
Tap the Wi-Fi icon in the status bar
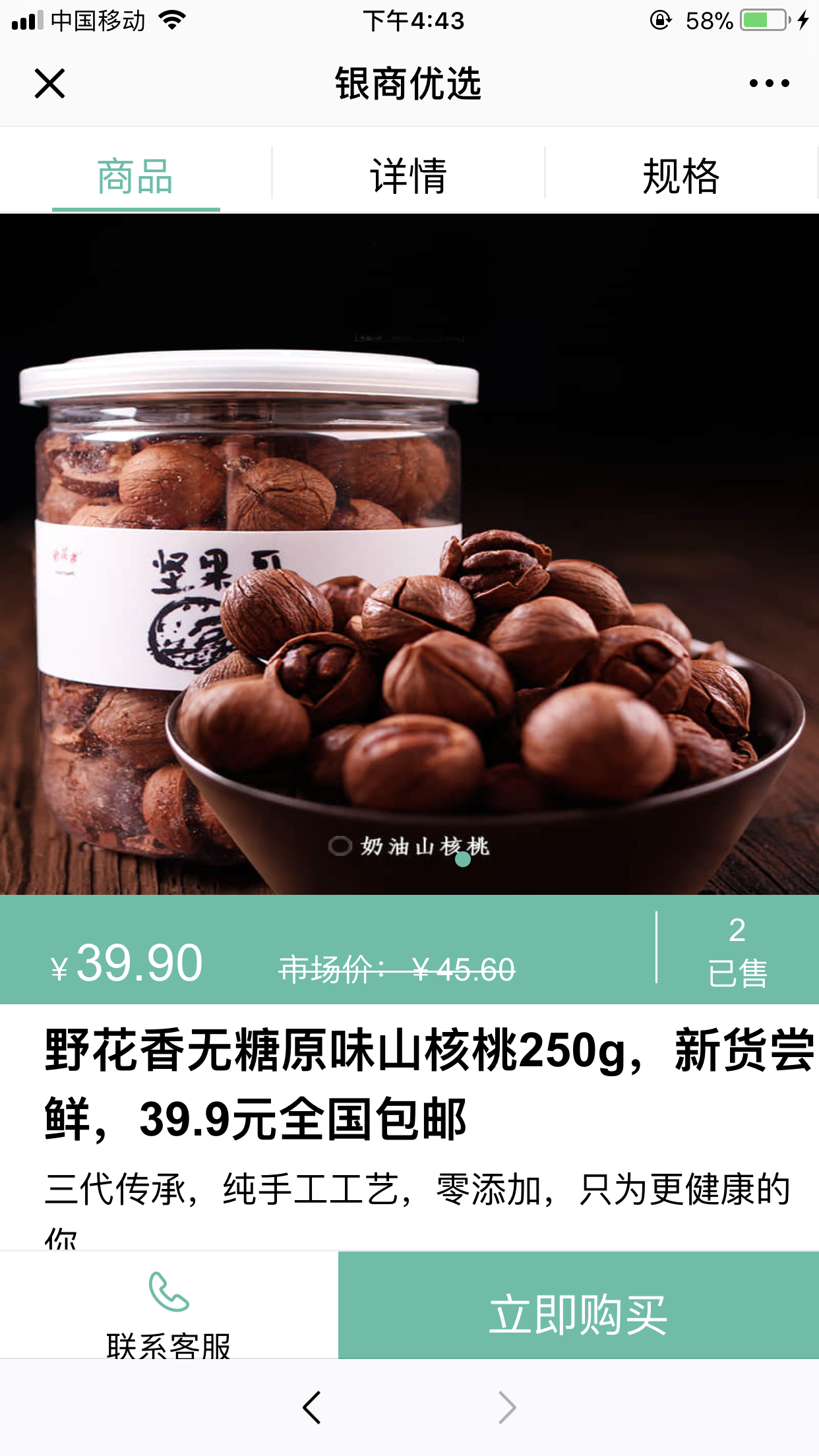[x=171, y=20]
